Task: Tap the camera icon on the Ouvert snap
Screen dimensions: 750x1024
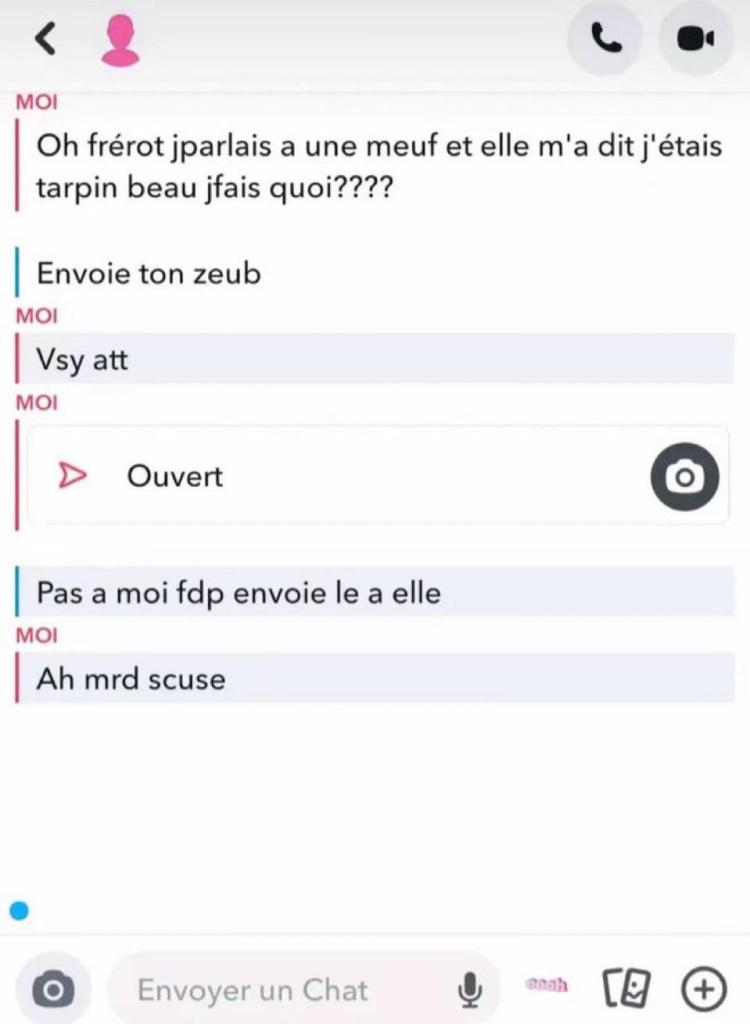Action: point(685,476)
